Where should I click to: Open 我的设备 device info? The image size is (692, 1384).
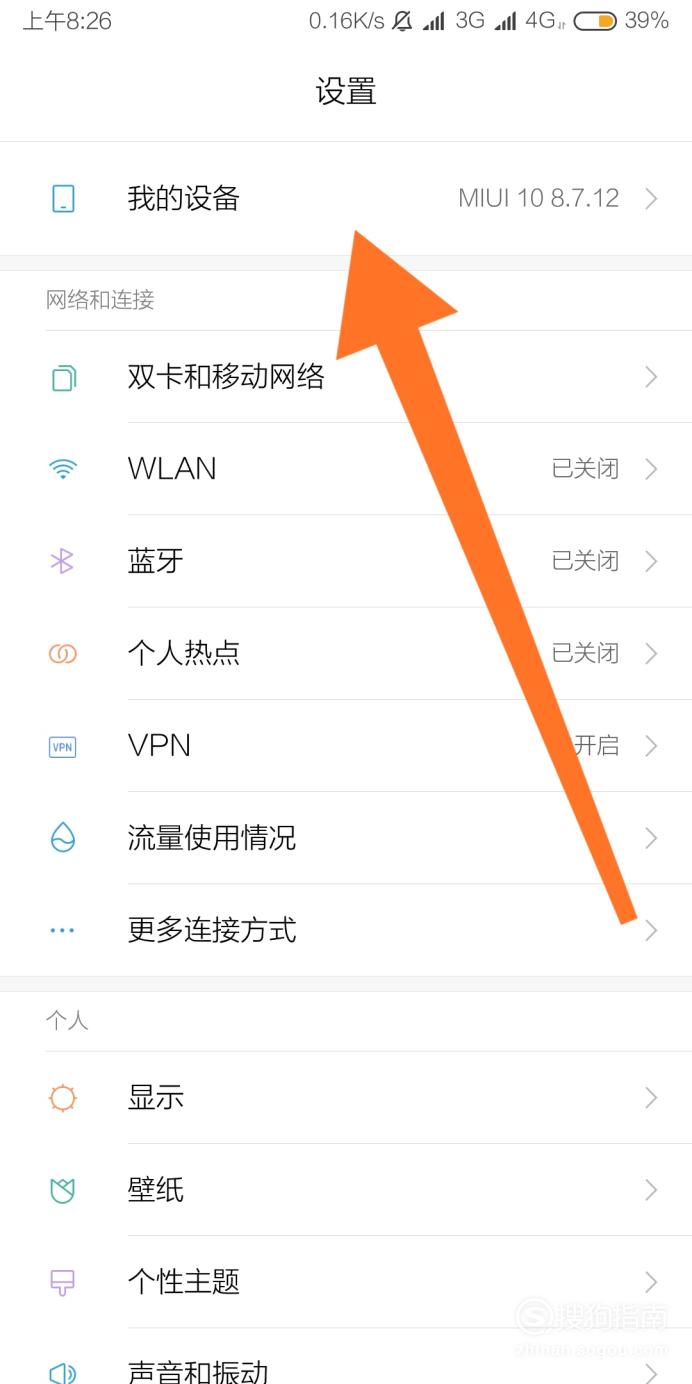click(346, 198)
